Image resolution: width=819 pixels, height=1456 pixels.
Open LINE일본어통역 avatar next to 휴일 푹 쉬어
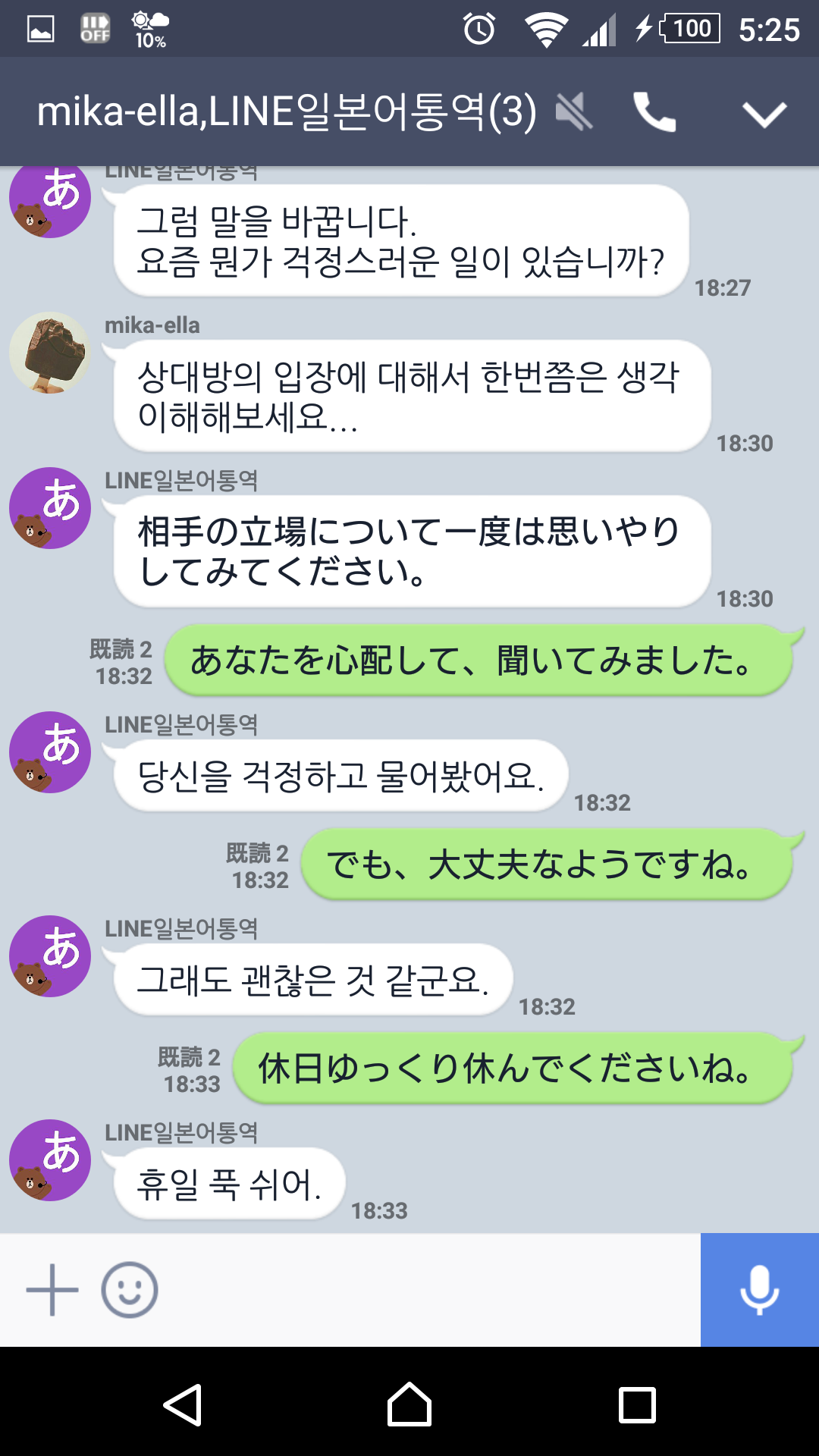point(50,1160)
